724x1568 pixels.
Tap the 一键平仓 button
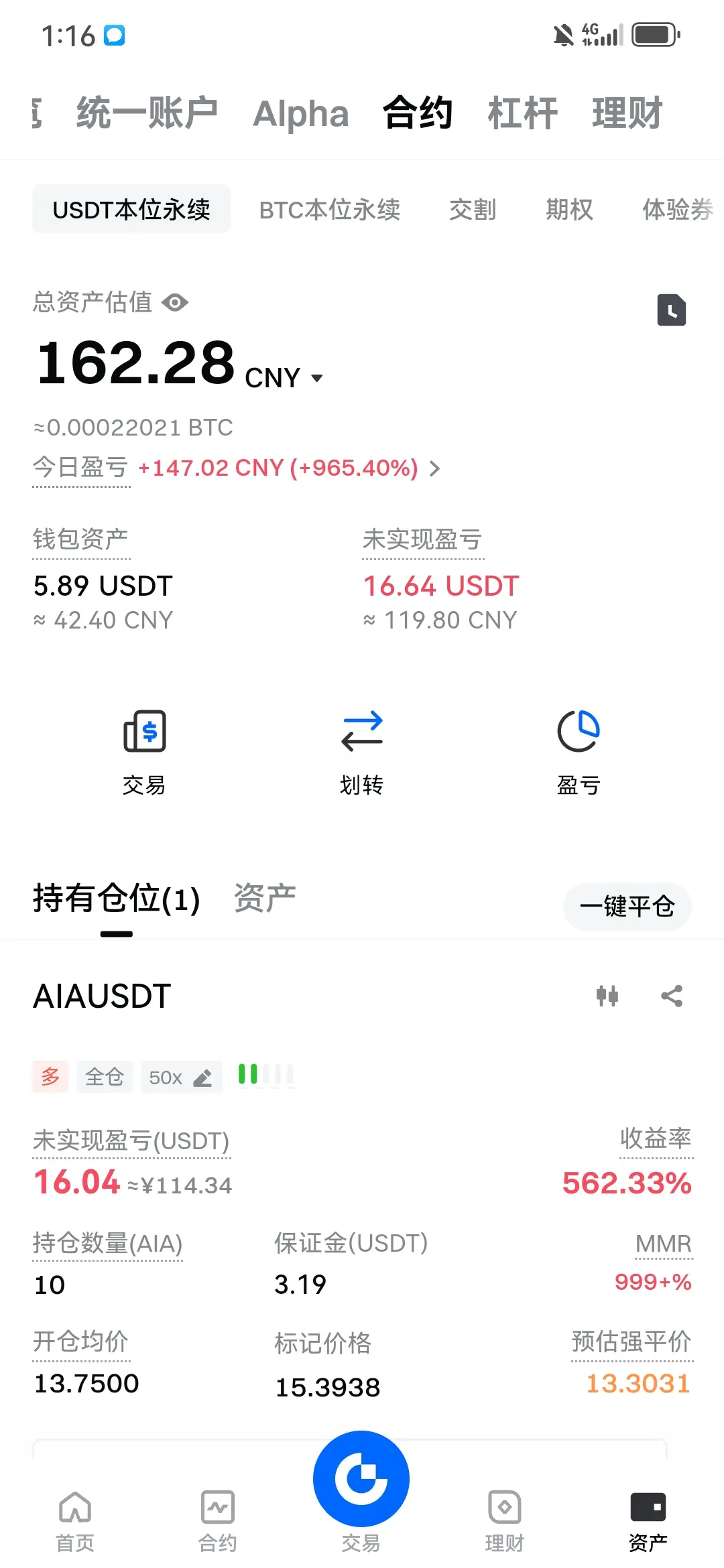[627, 907]
